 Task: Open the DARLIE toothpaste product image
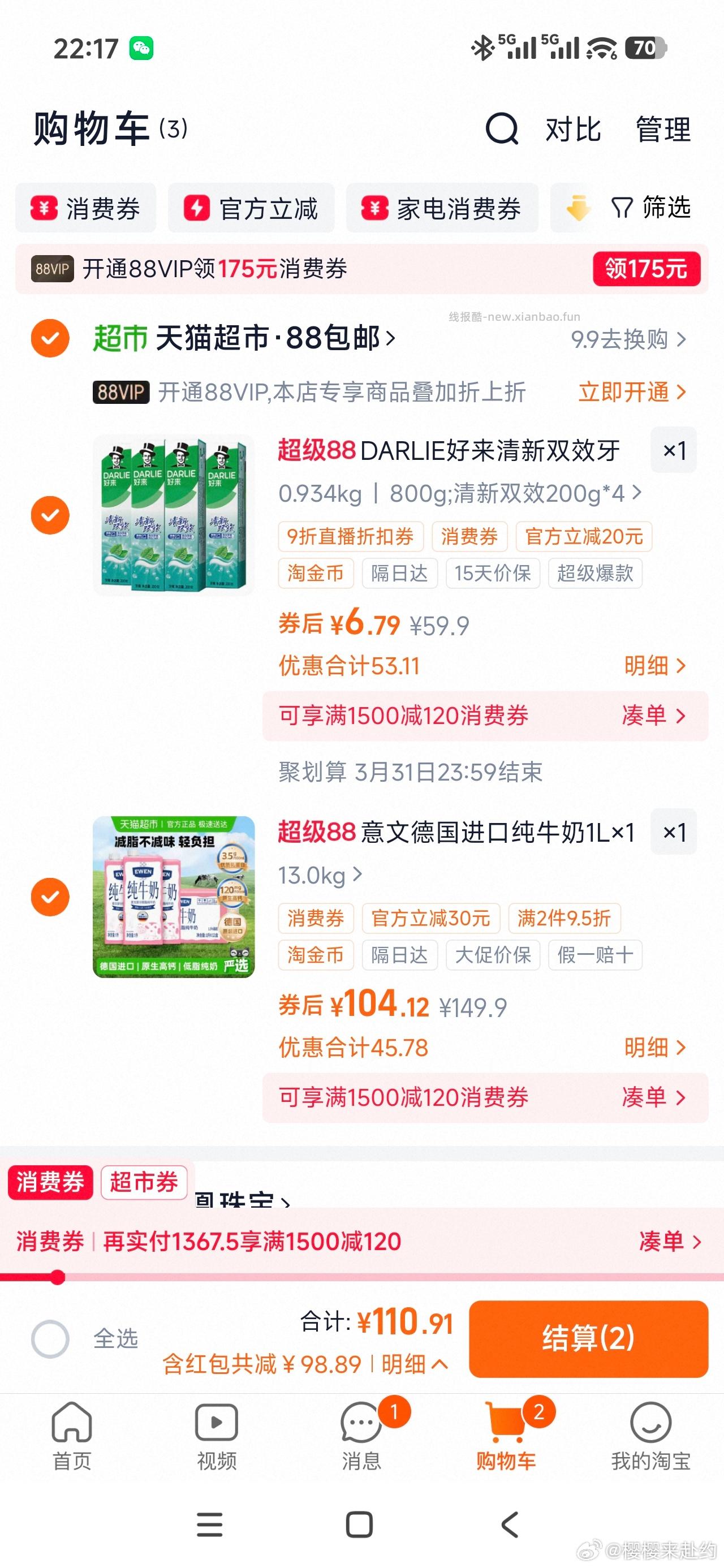(174, 515)
